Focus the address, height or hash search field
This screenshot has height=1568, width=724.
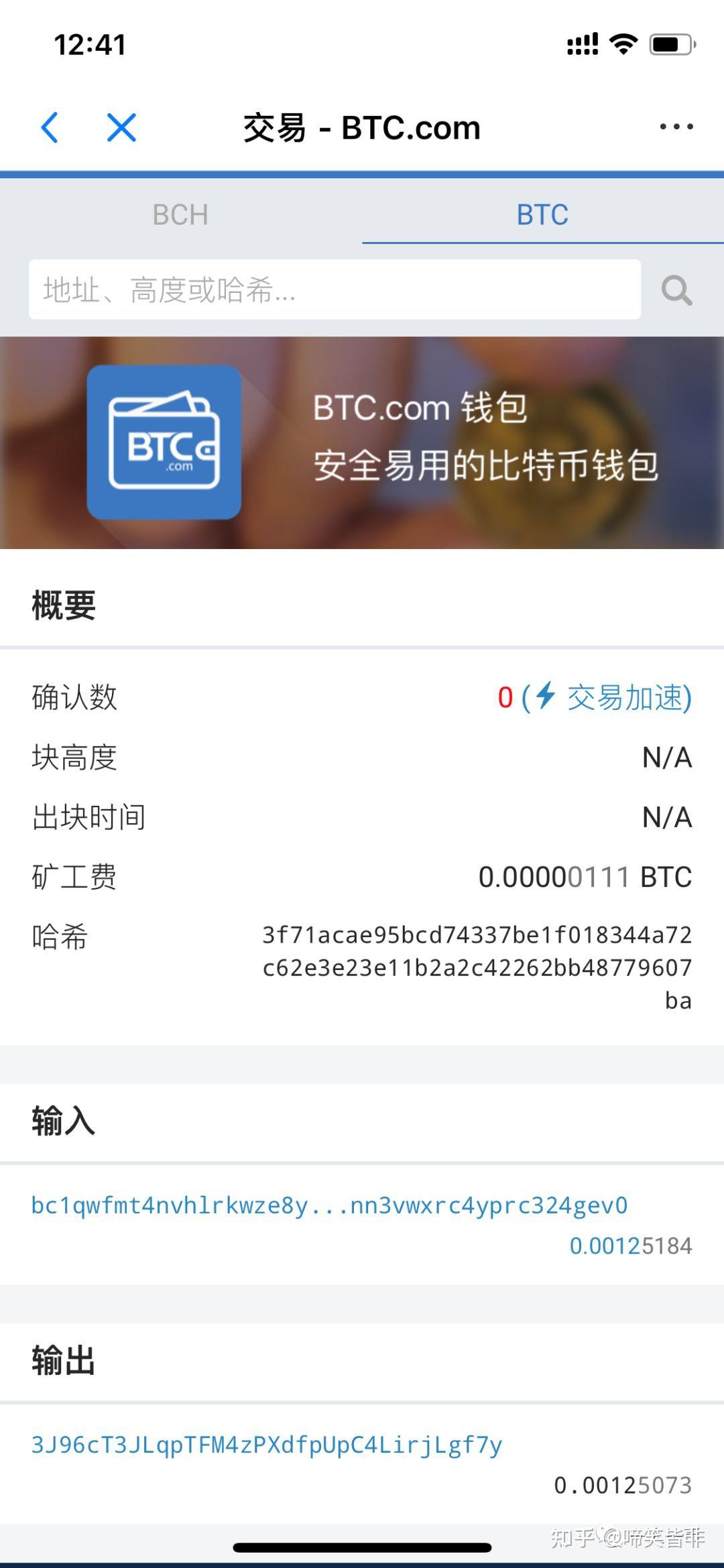pyautogui.click(x=334, y=290)
